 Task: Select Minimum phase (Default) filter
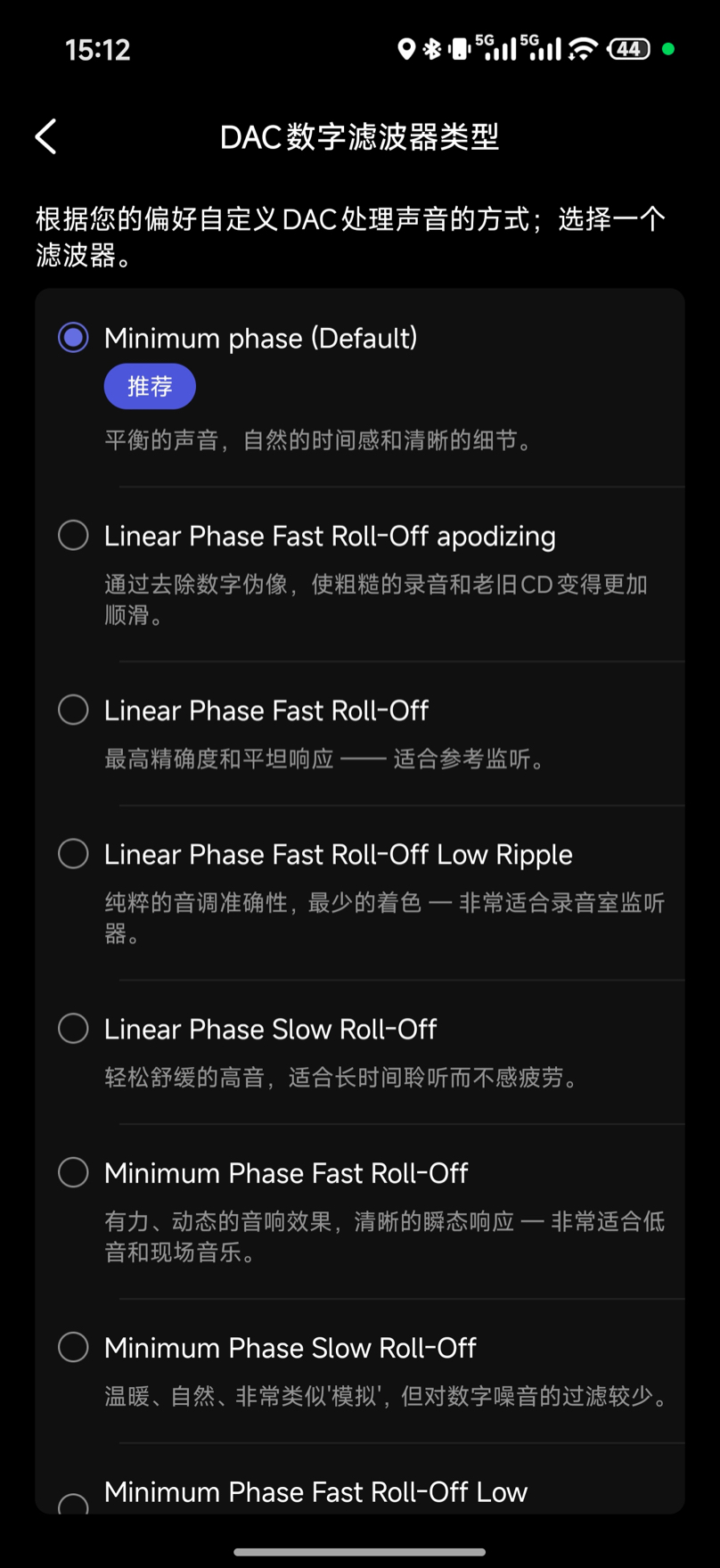coord(73,338)
